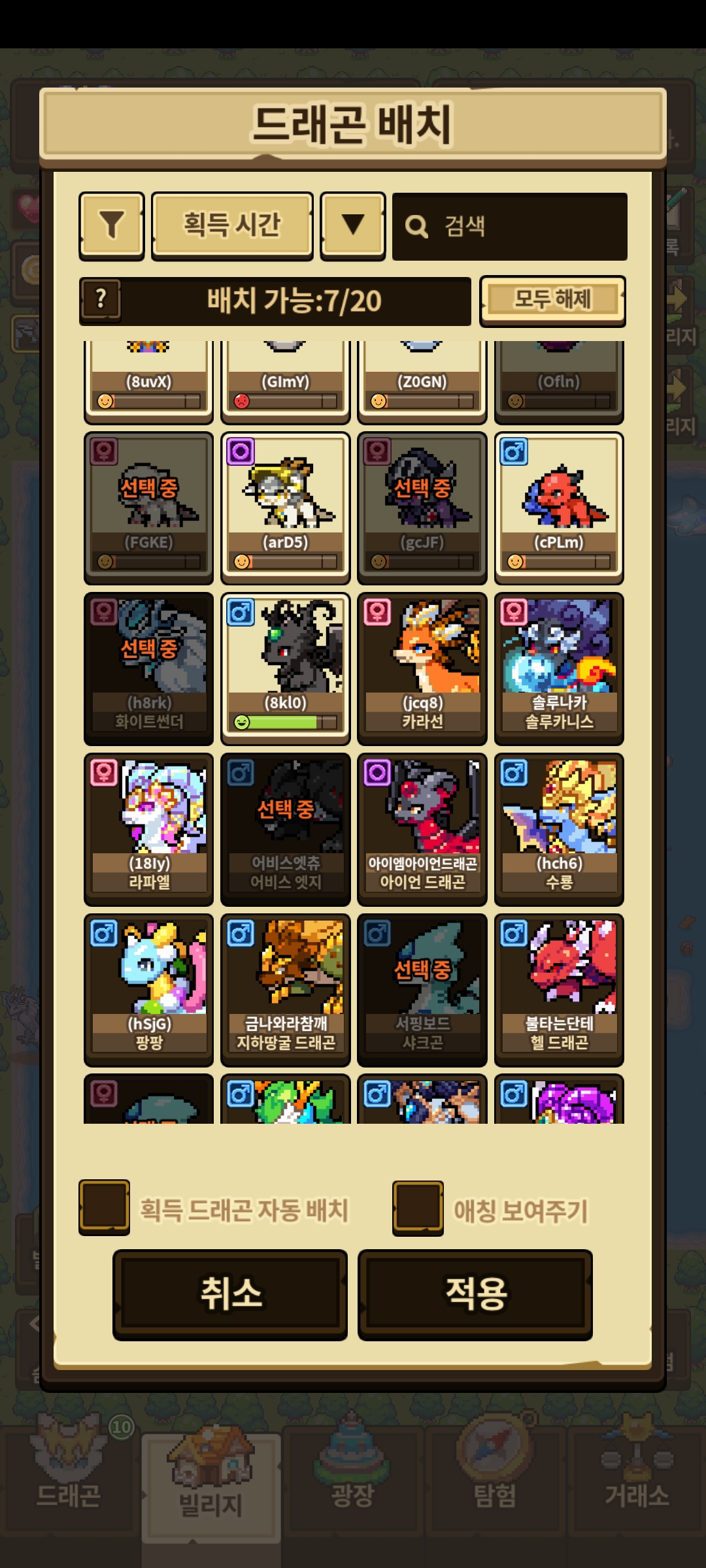The height and width of the screenshot is (1568, 706).
Task: Cancel with the 취소 button
Action: click(230, 1294)
